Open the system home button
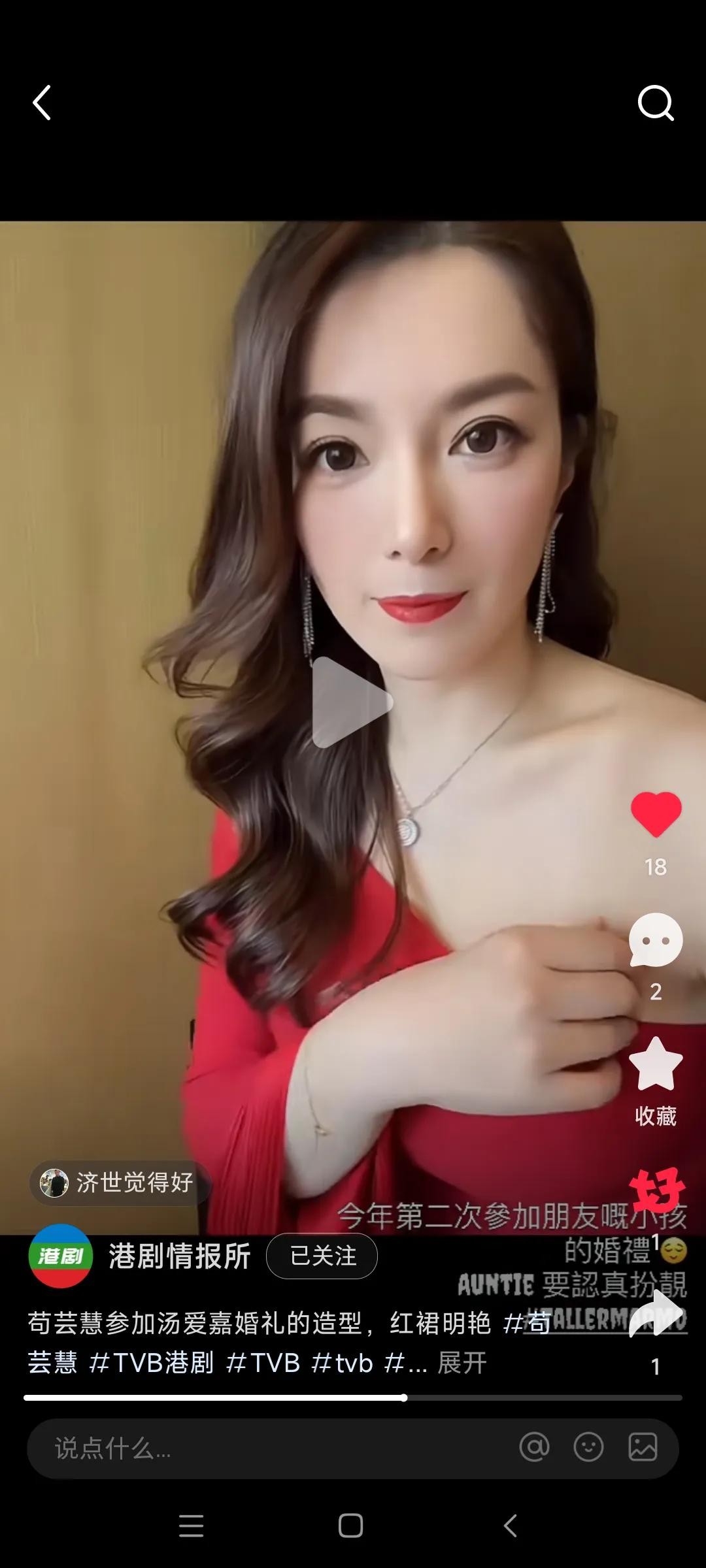Viewport: 706px width, 1568px height. [x=351, y=1526]
